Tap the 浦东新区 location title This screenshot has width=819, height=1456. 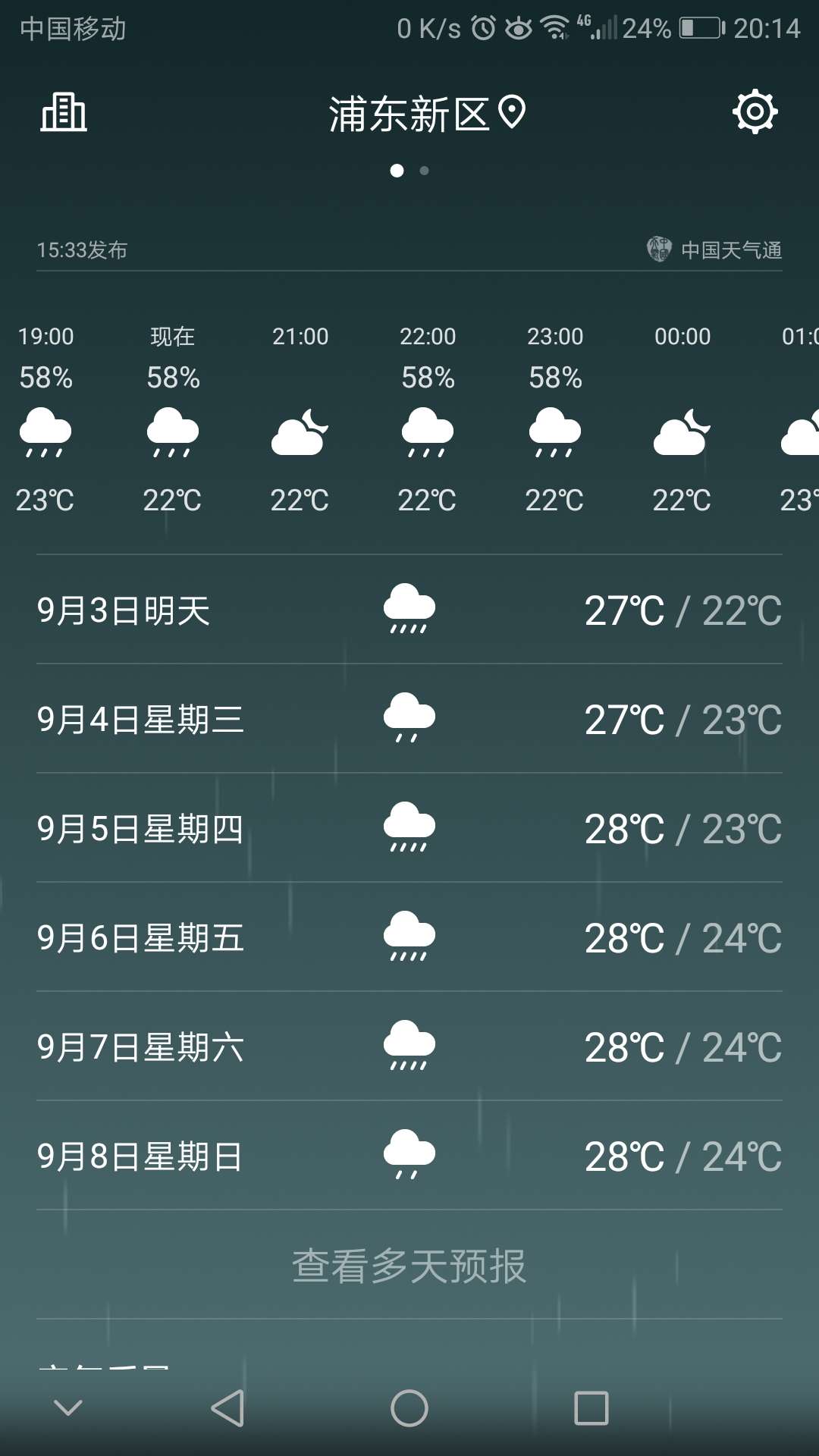(427, 115)
